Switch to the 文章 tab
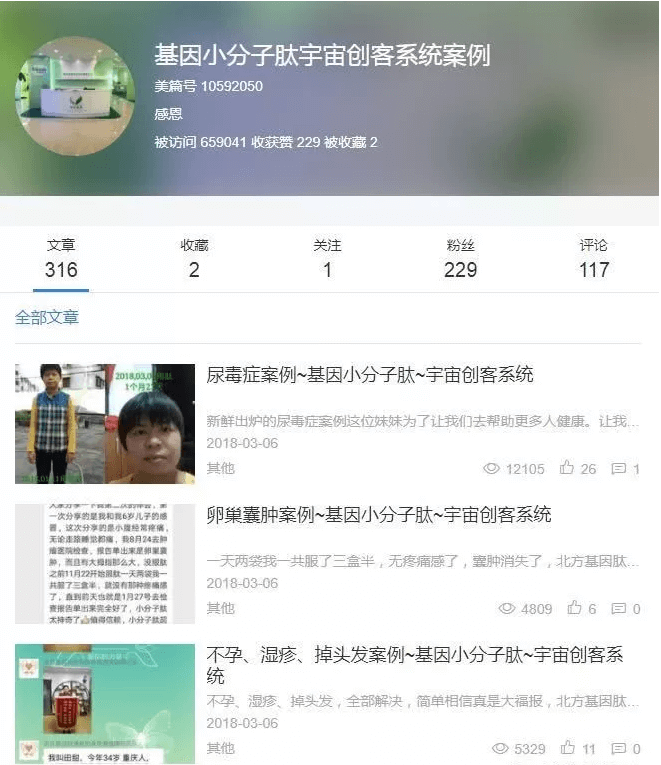 pyautogui.click(x=61, y=258)
